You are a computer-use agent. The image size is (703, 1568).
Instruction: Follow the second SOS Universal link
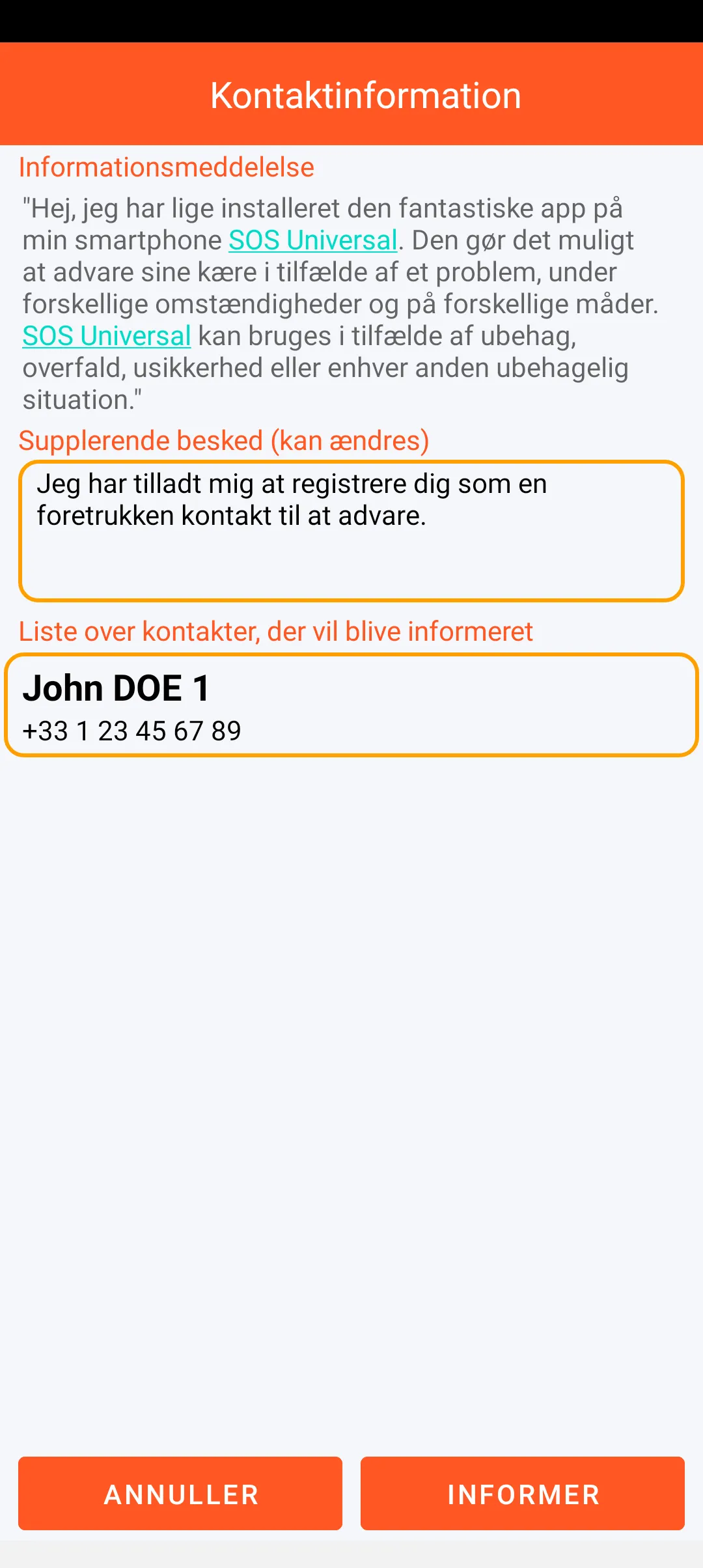click(107, 336)
